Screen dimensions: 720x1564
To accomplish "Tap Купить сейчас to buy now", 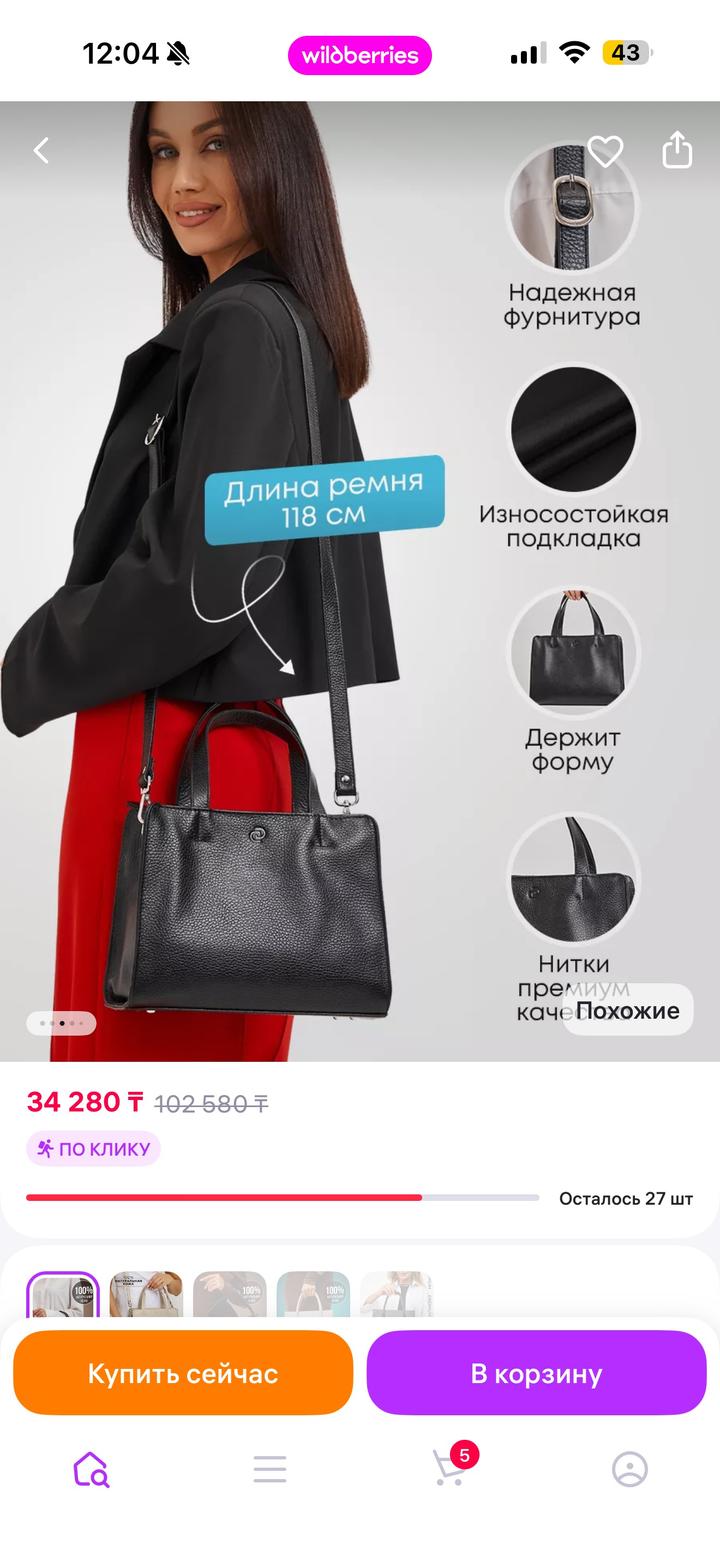I will point(183,1373).
